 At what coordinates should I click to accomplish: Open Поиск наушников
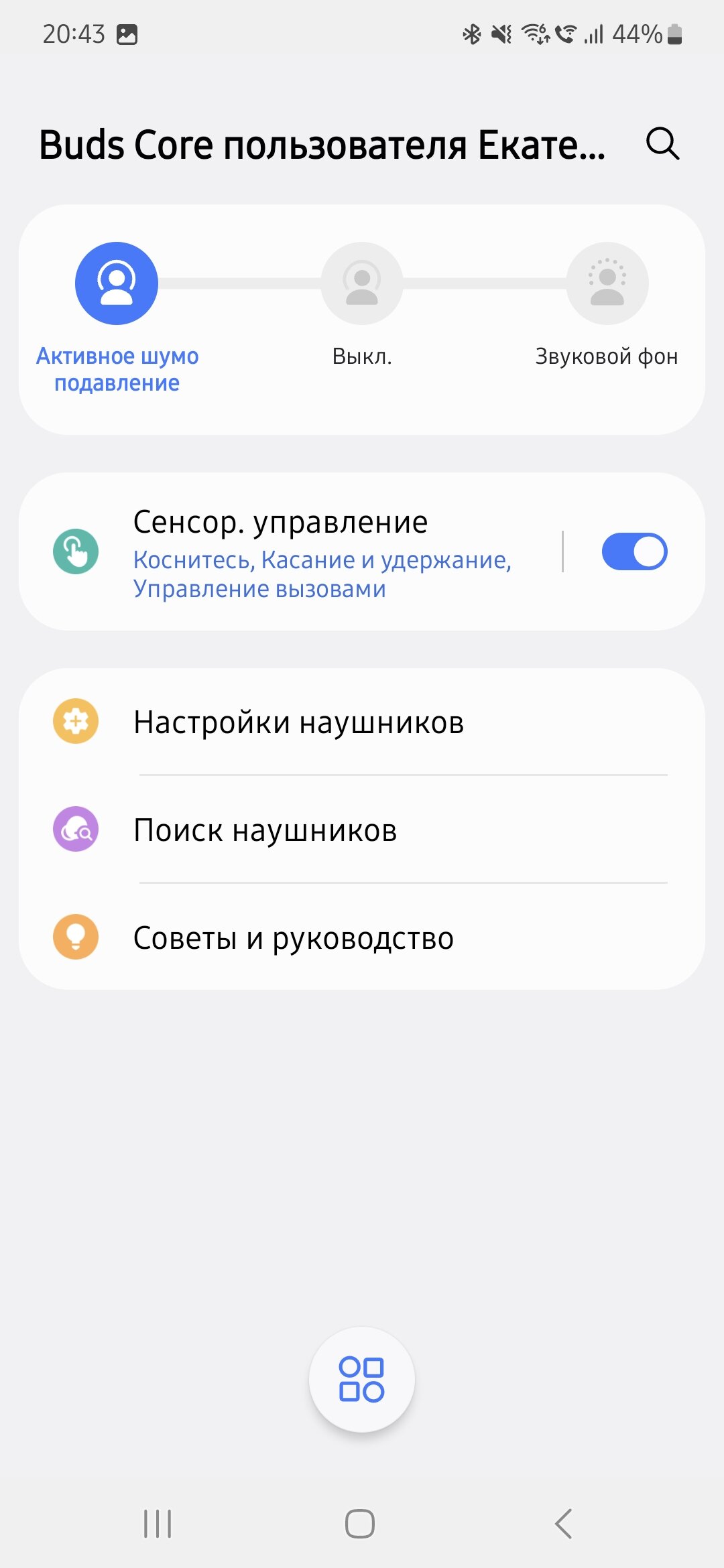362,830
